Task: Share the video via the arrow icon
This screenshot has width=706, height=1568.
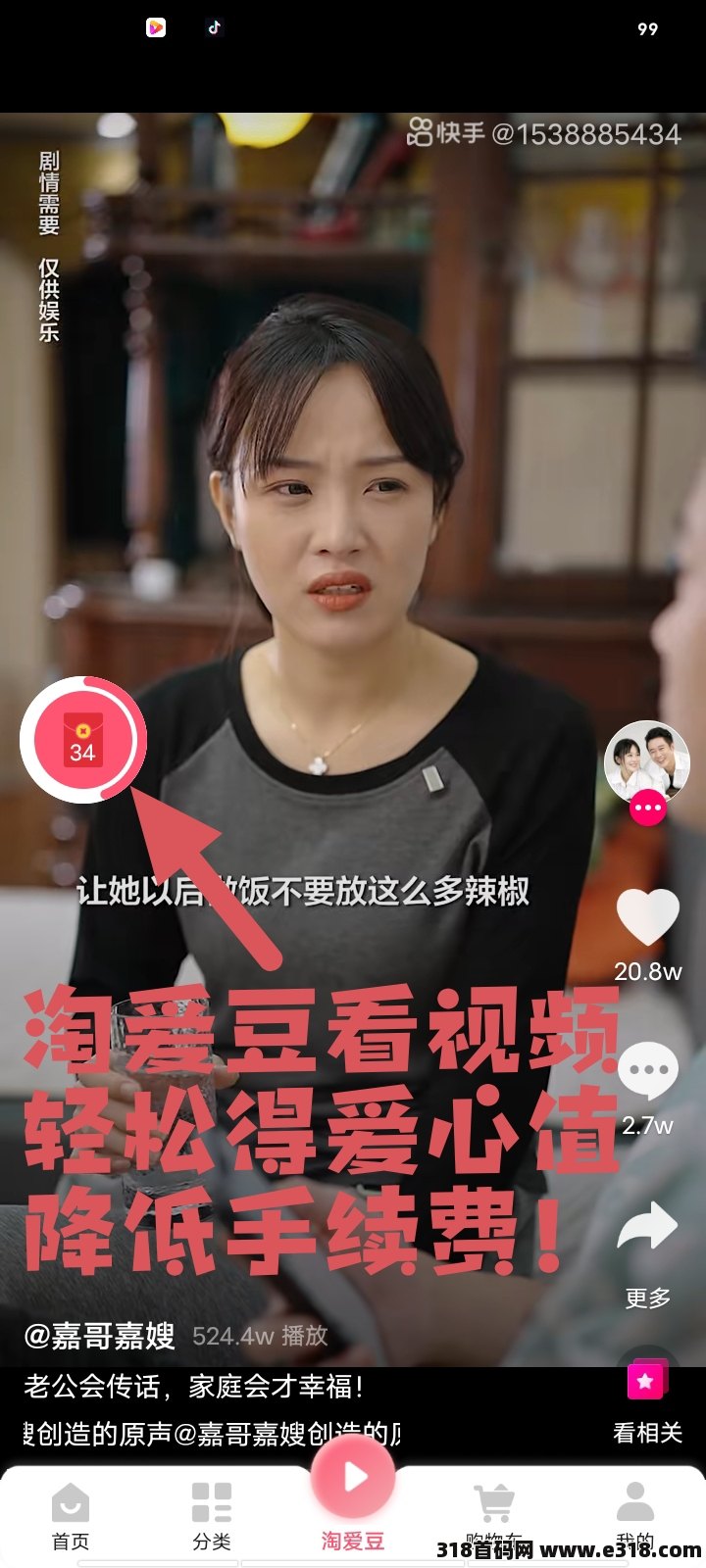Action: (647, 1226)
